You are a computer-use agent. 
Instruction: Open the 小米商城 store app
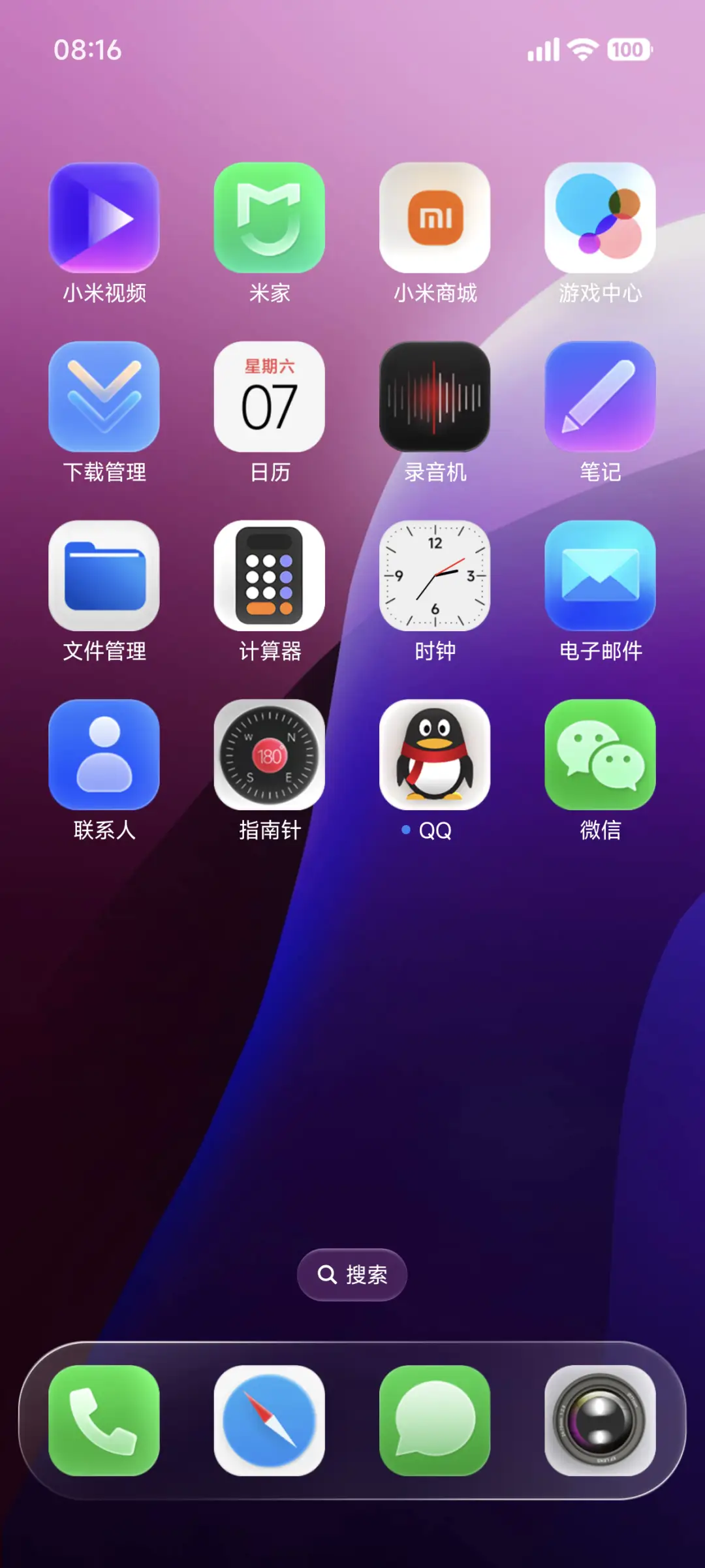click(x=435, y=219)
